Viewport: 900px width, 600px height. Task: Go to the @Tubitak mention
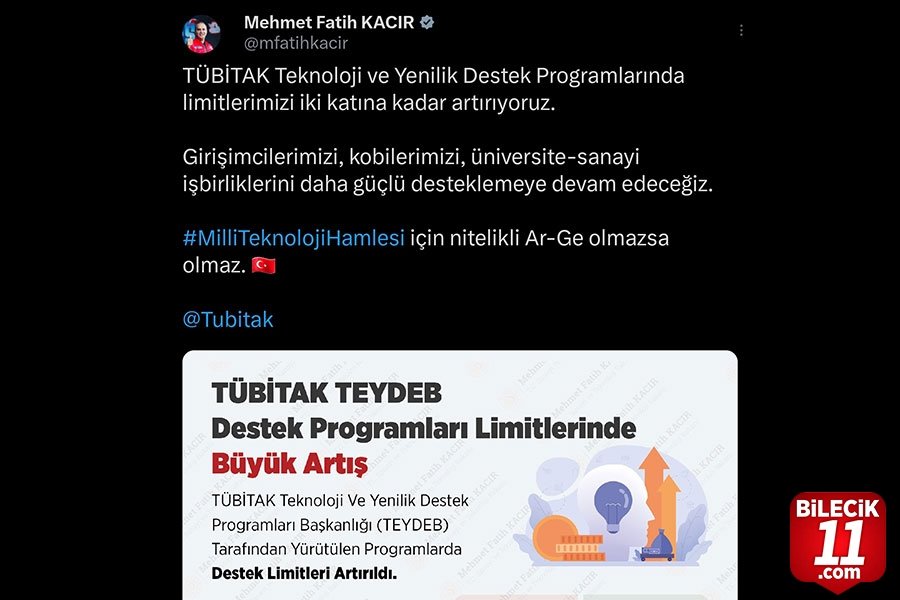click(228, 319)
